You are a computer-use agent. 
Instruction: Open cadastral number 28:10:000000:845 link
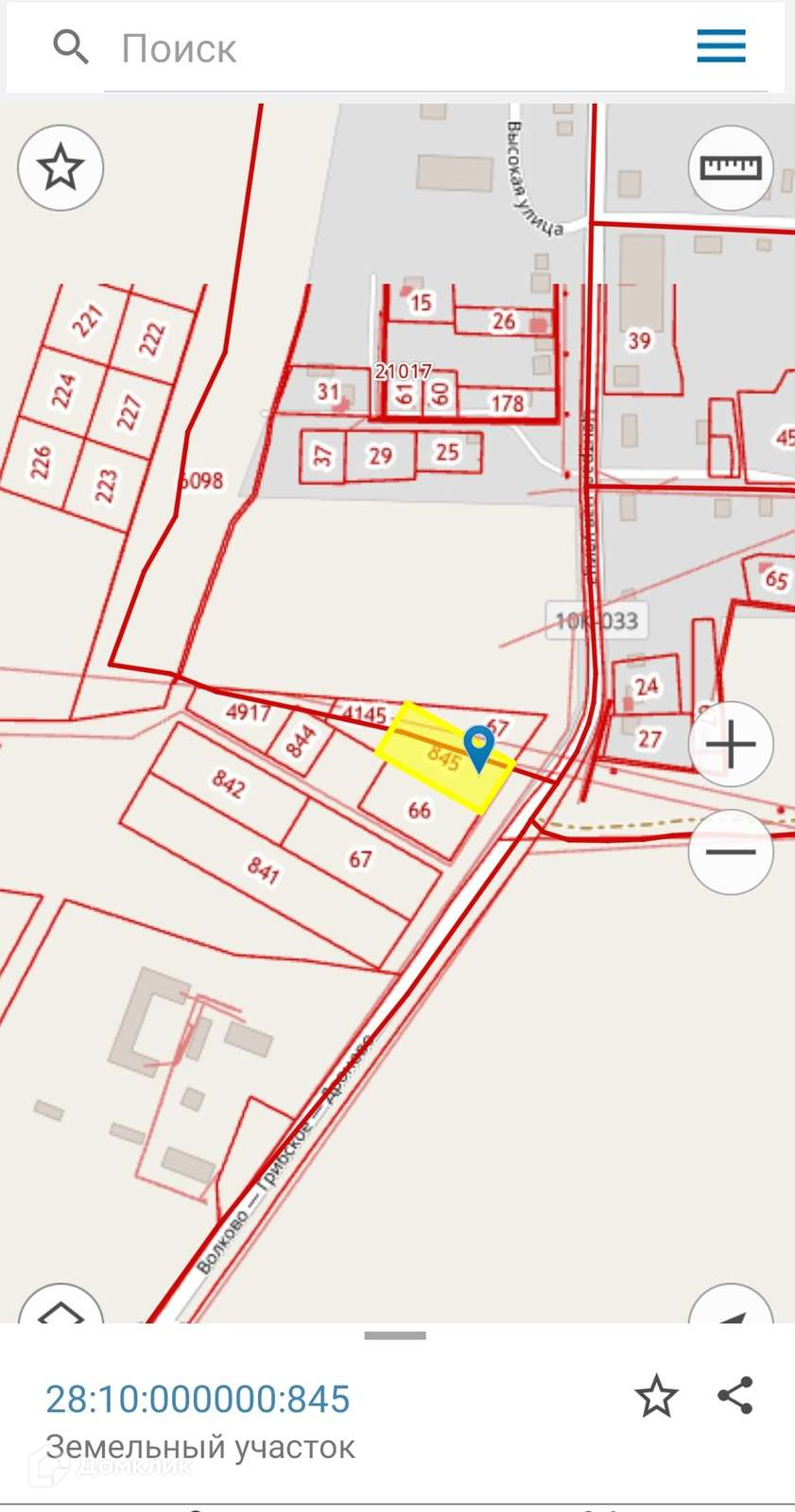pyautogui.click(x=198, y=1399)
